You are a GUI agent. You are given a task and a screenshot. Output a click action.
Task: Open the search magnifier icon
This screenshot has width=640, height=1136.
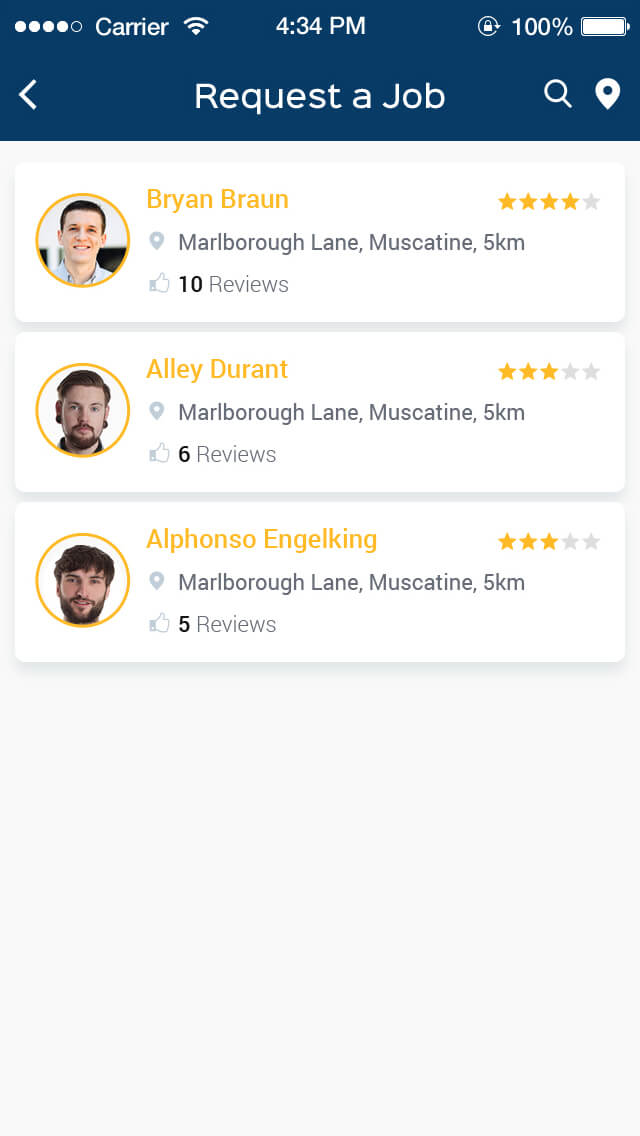point(557,94)
